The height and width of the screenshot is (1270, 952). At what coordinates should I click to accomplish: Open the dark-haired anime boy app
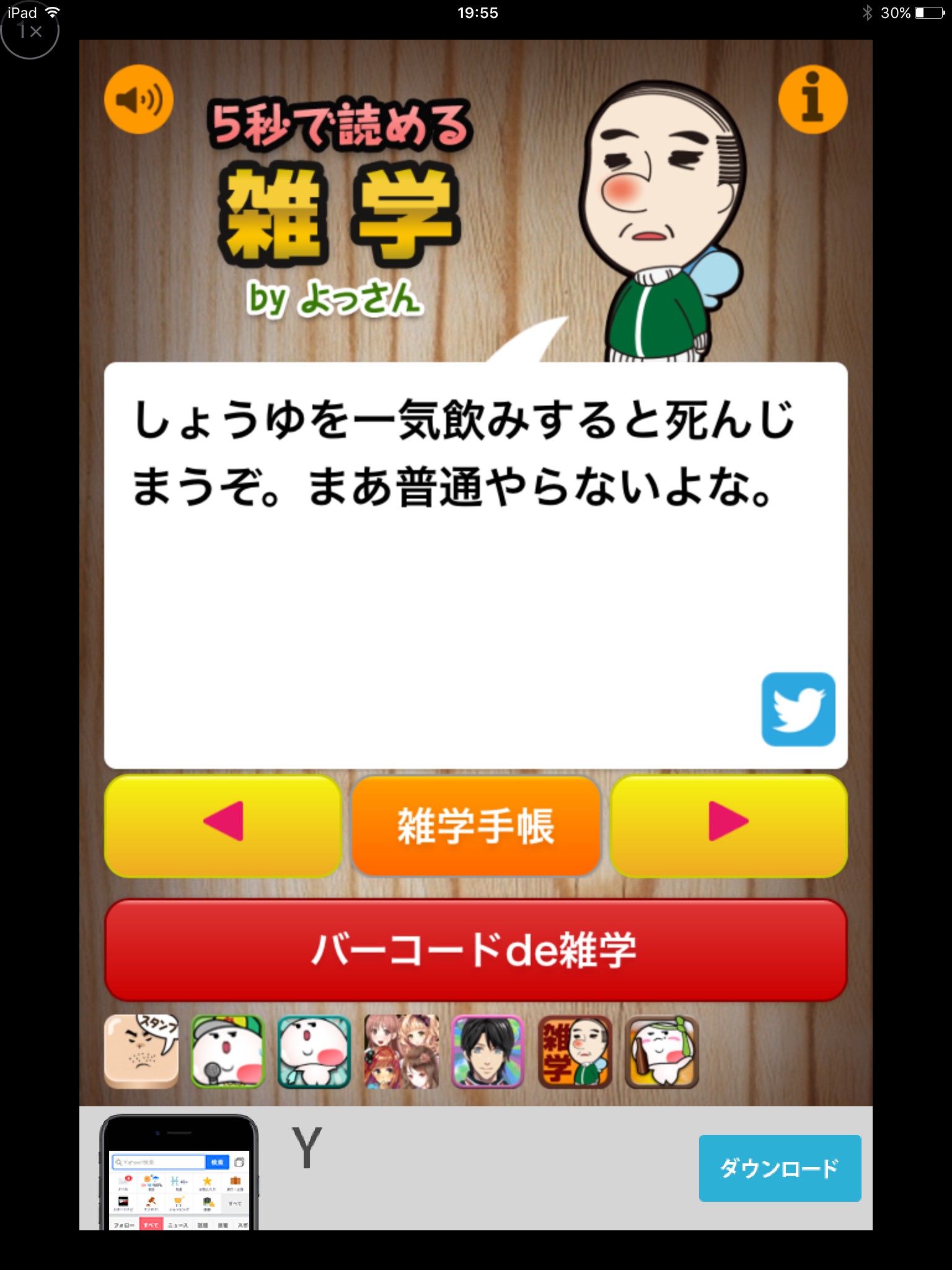click(488, 1052)
